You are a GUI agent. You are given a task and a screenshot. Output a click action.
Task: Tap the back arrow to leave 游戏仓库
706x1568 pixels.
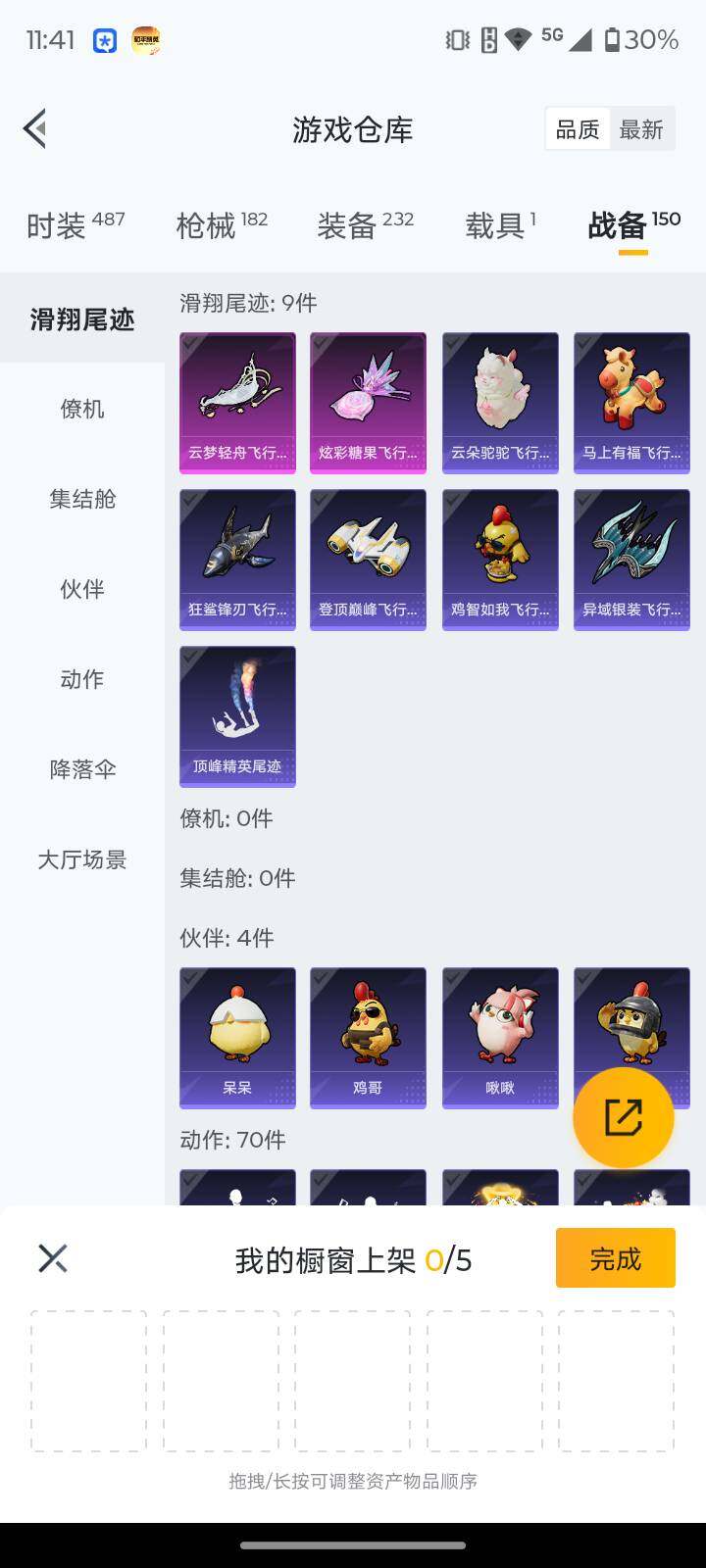(34, 128)
